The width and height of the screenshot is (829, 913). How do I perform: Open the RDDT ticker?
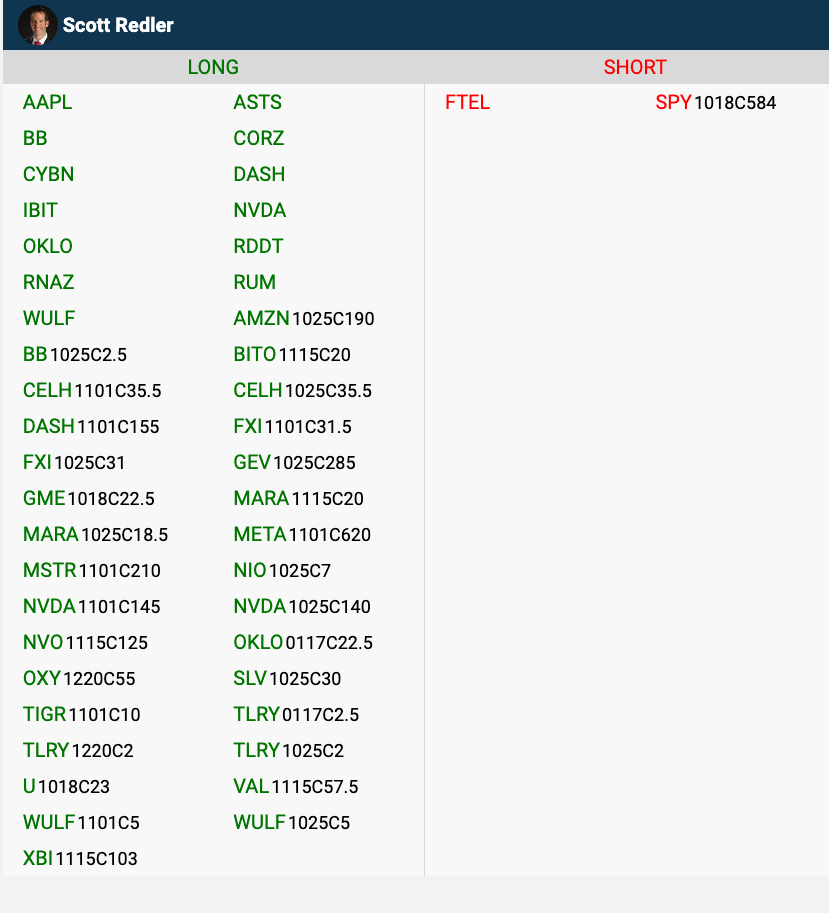[258, 247]
